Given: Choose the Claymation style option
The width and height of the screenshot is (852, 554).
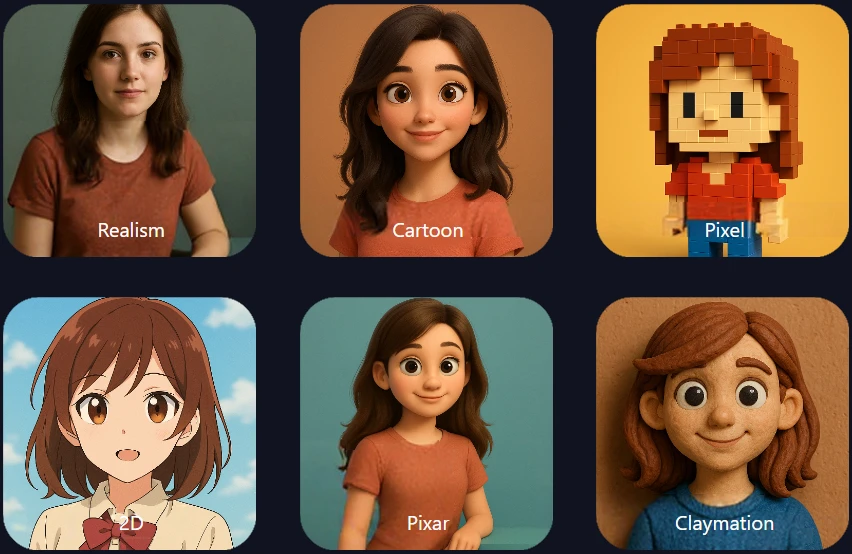Looking at the screenshot, I should (x=723, y=423).
